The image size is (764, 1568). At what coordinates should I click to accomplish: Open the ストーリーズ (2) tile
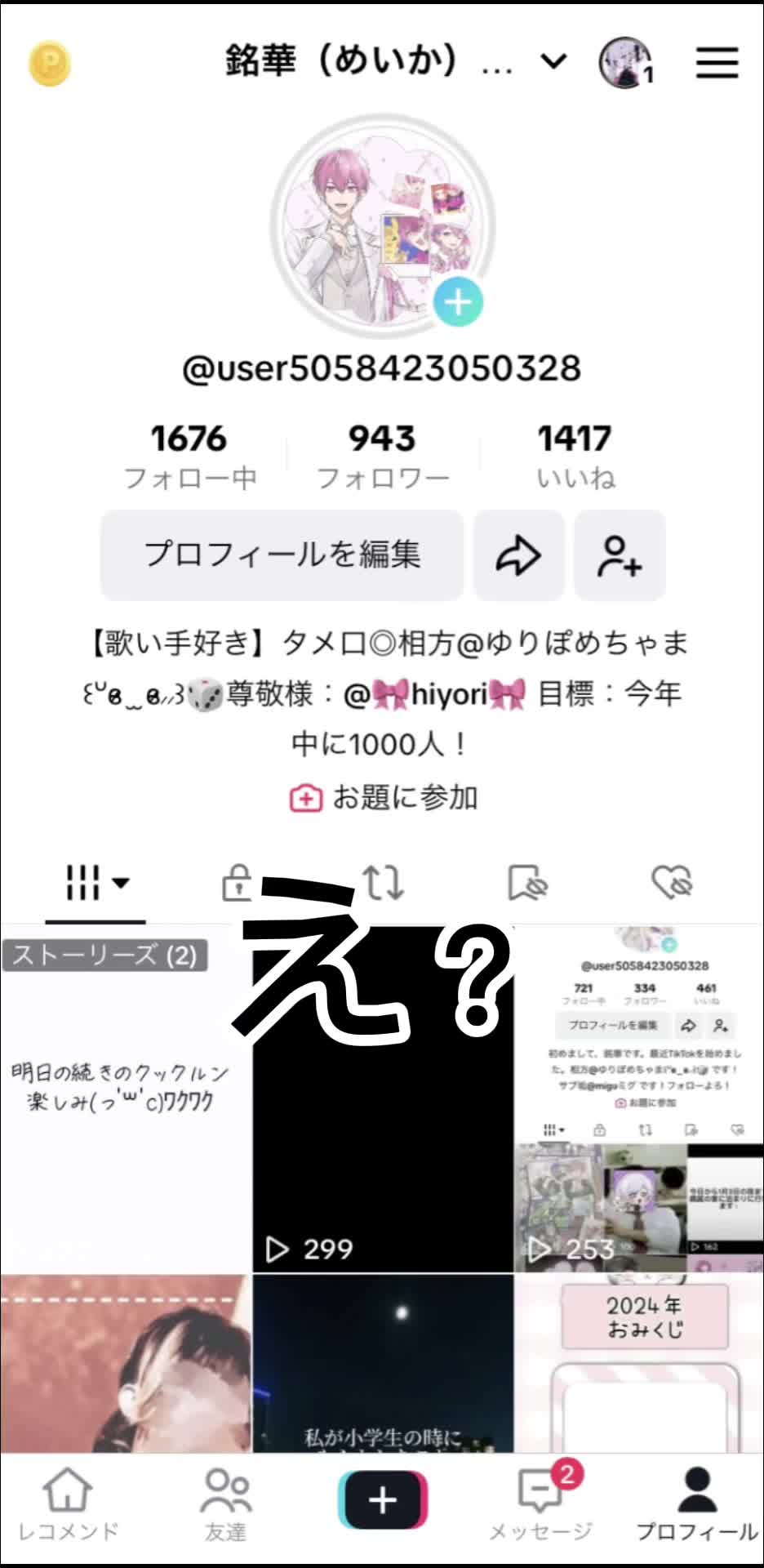click(x=126, y=1098)
